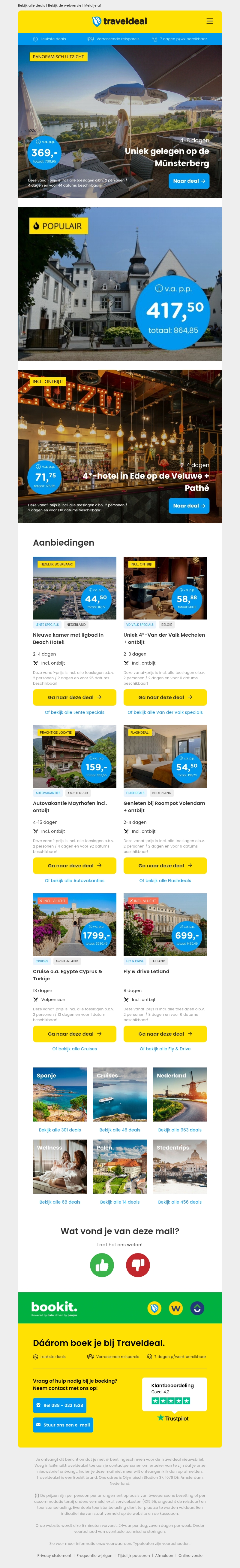The width and height of the screenshot is (240, 1568).
Task: Open the Wellness category tile
Action: (x=59, y=1167)
